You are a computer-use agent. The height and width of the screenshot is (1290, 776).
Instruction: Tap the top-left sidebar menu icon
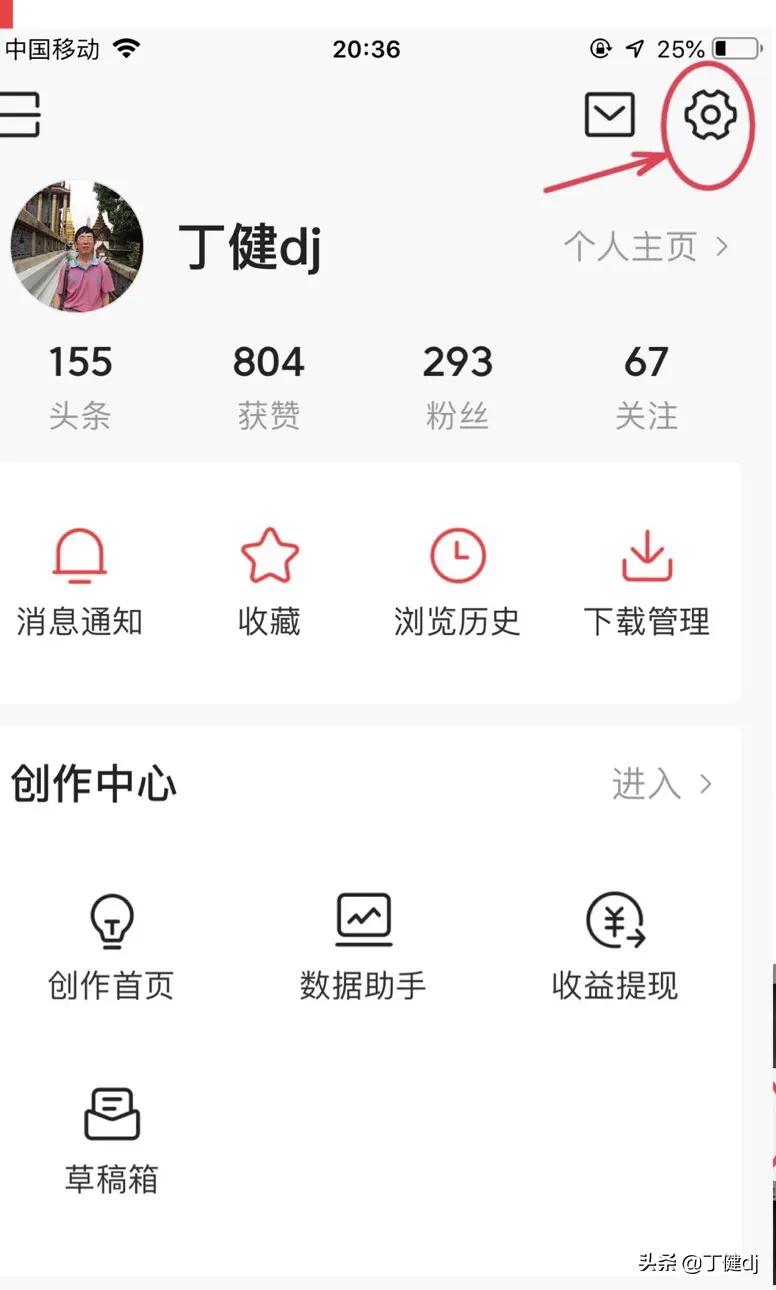(x=18, y=113)
